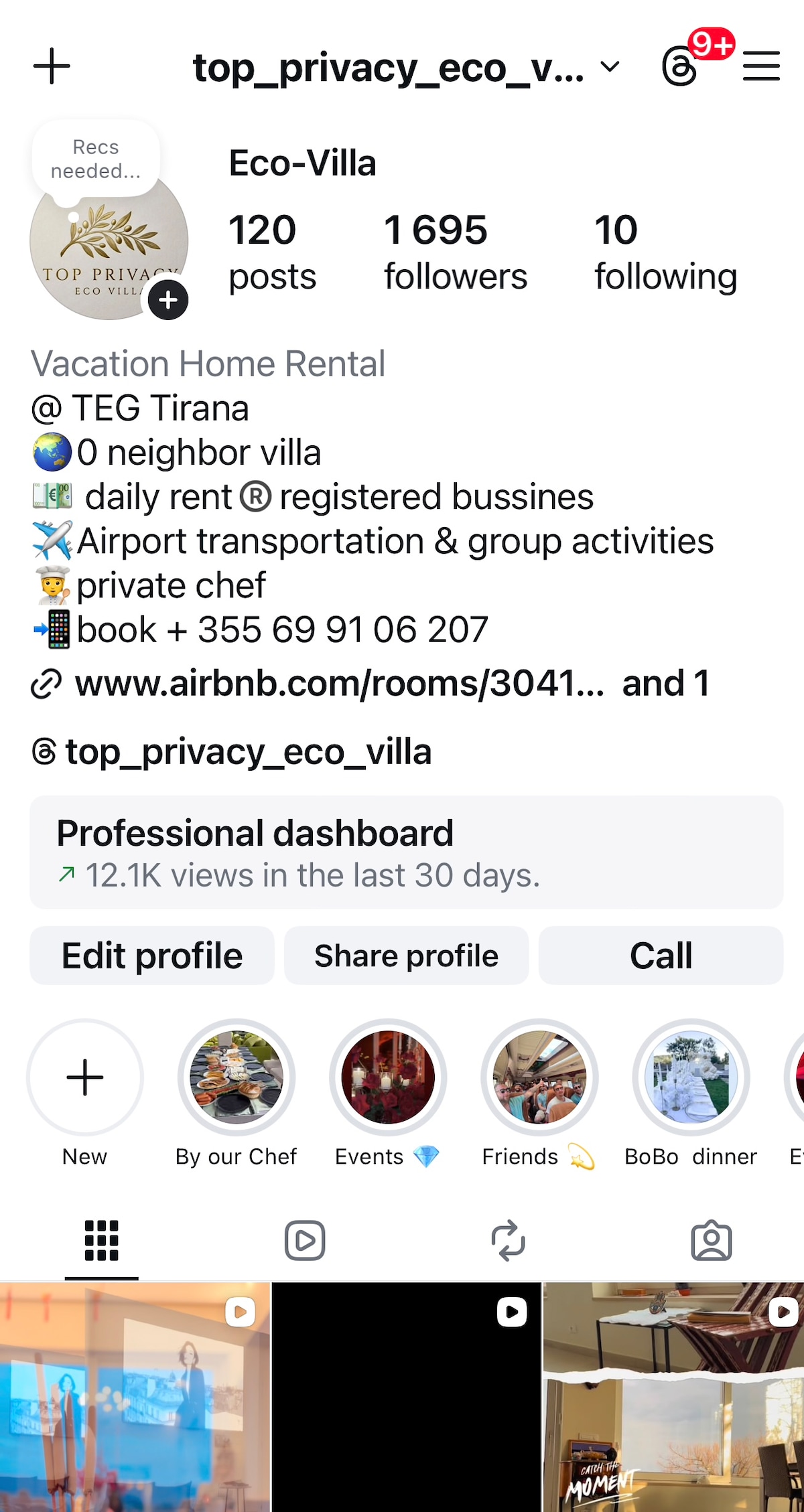Share profile with others
Screen dimensions: 804x1512
pos(406,956)
